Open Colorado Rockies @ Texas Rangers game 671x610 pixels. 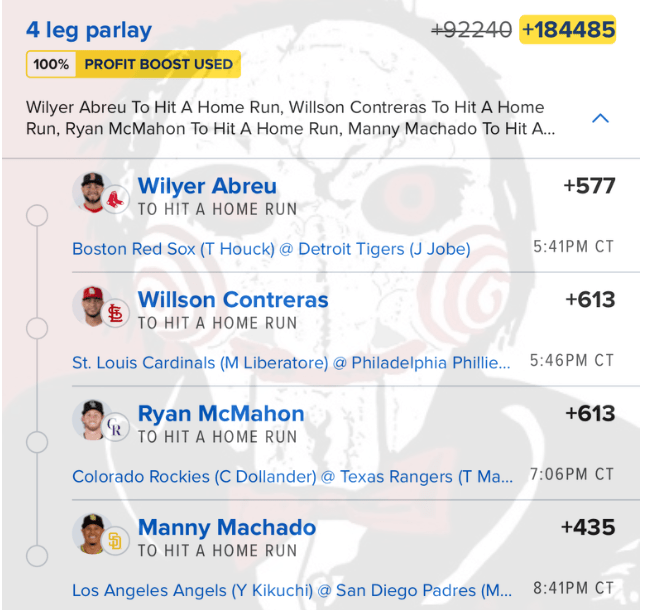click(292, 477)
